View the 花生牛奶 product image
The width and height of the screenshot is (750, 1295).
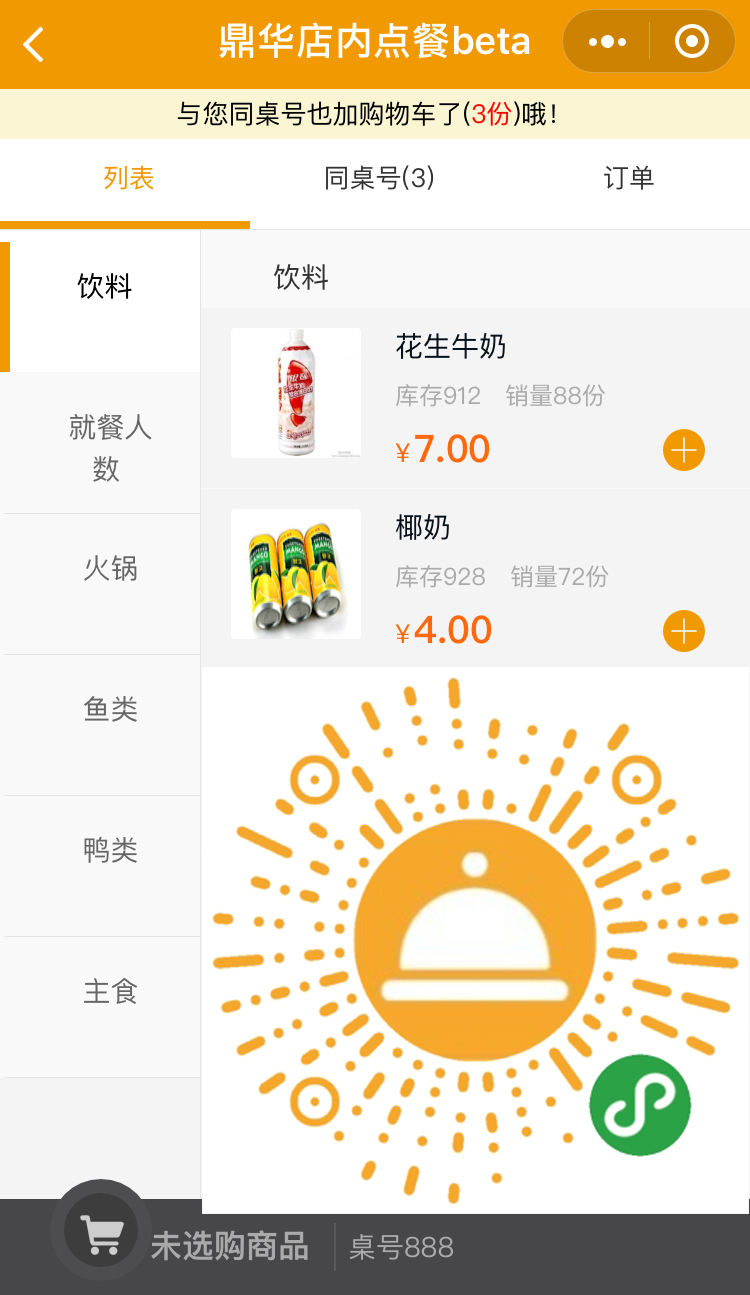tap(296, 393)
